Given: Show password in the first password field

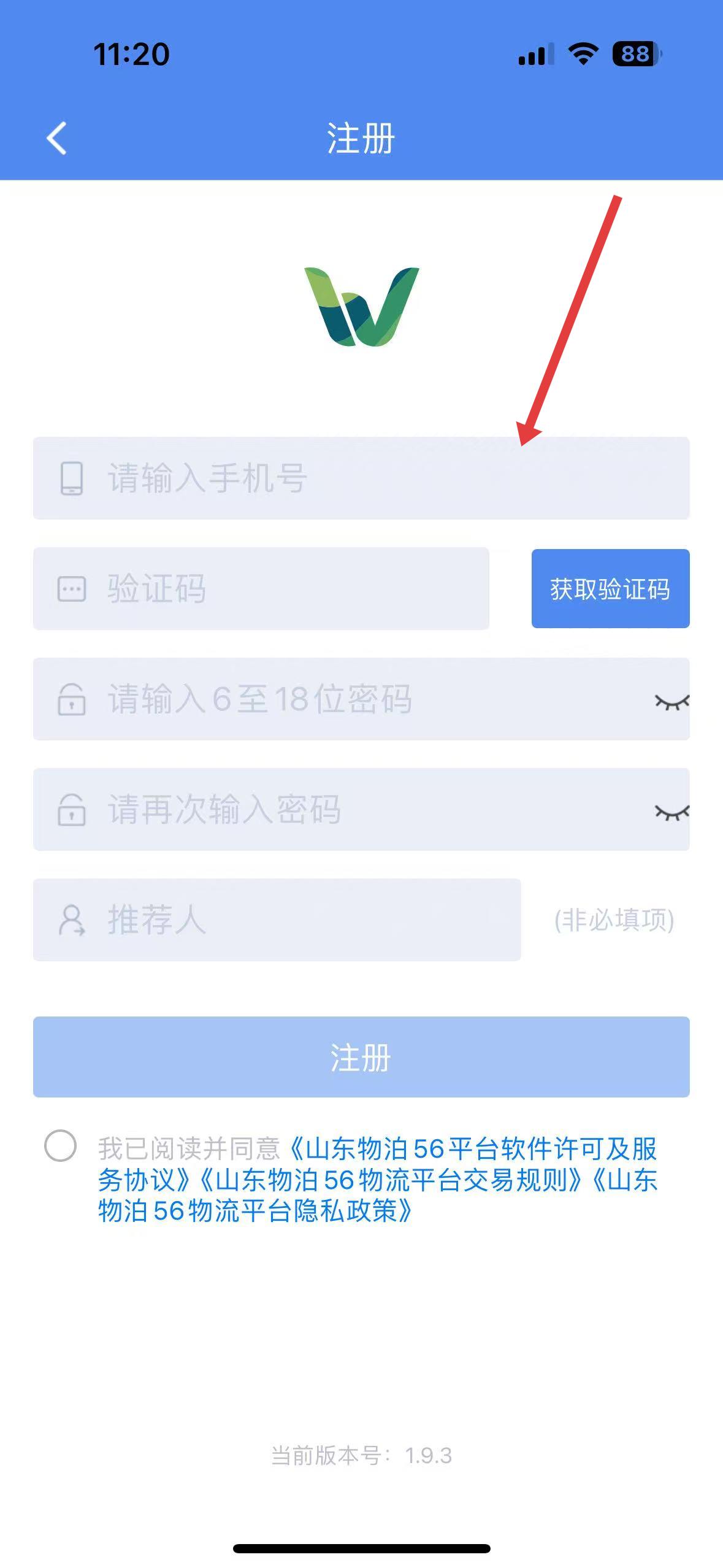Looking at the screenshot, I should pyautogui.click(x=671, y=701).
